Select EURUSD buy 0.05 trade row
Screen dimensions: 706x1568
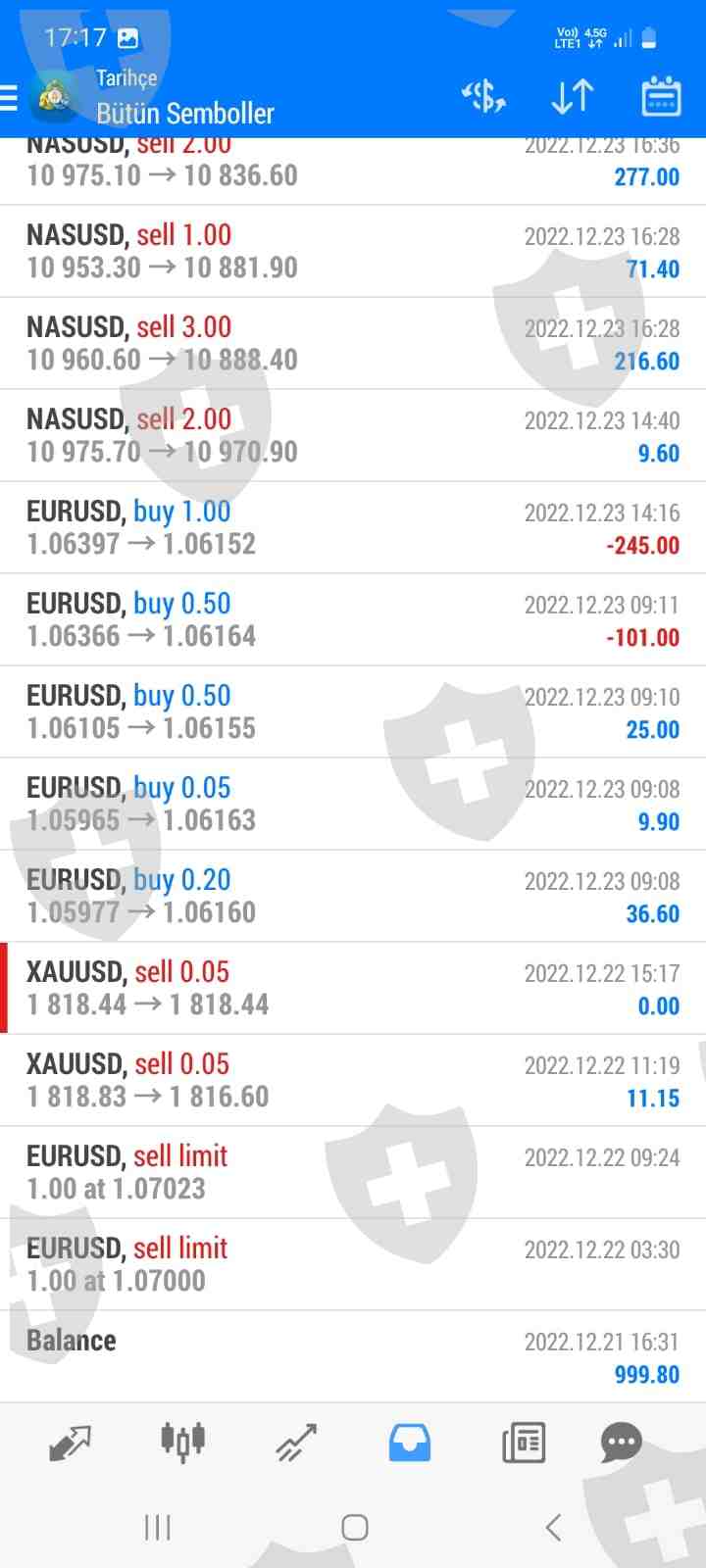click(353, 805)
